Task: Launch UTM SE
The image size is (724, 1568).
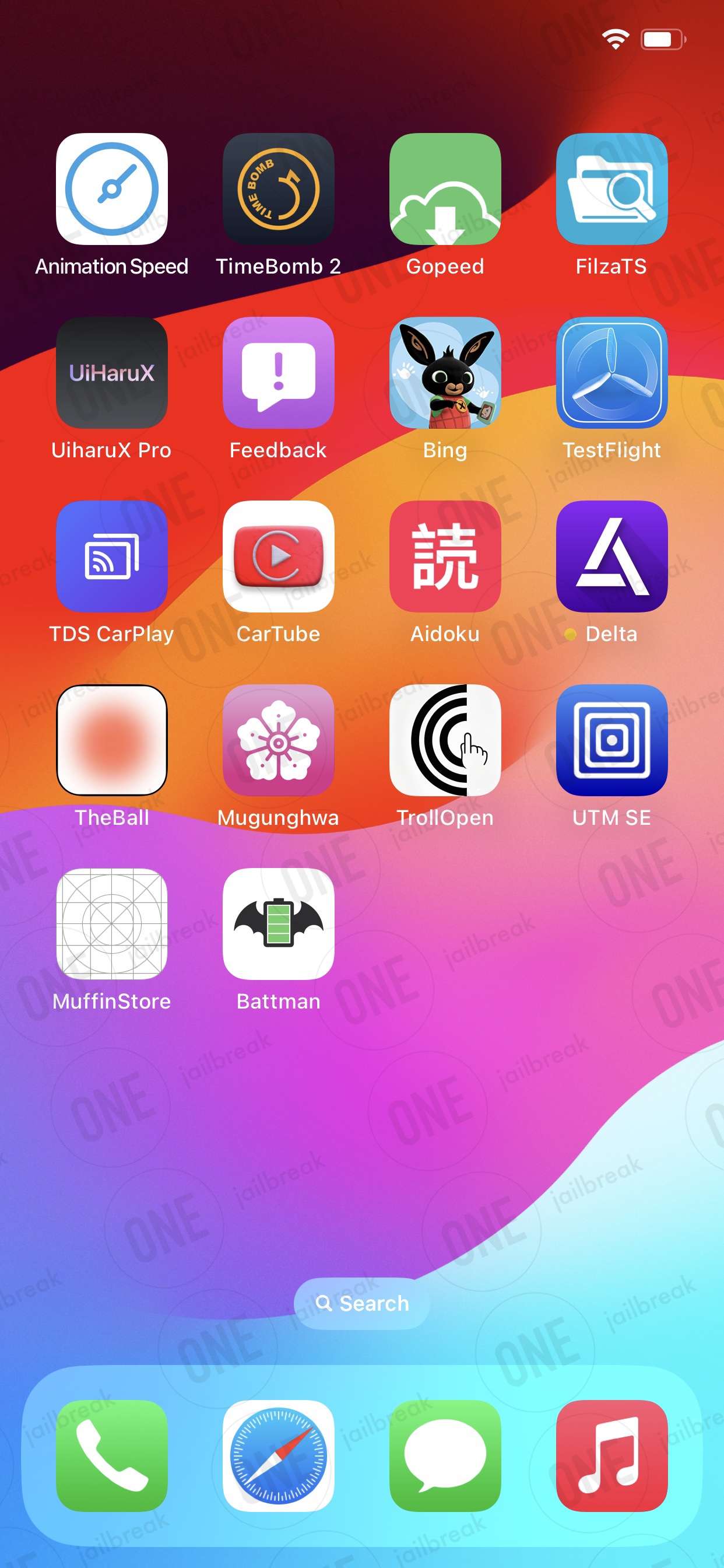Action: [x=611, y=740]
